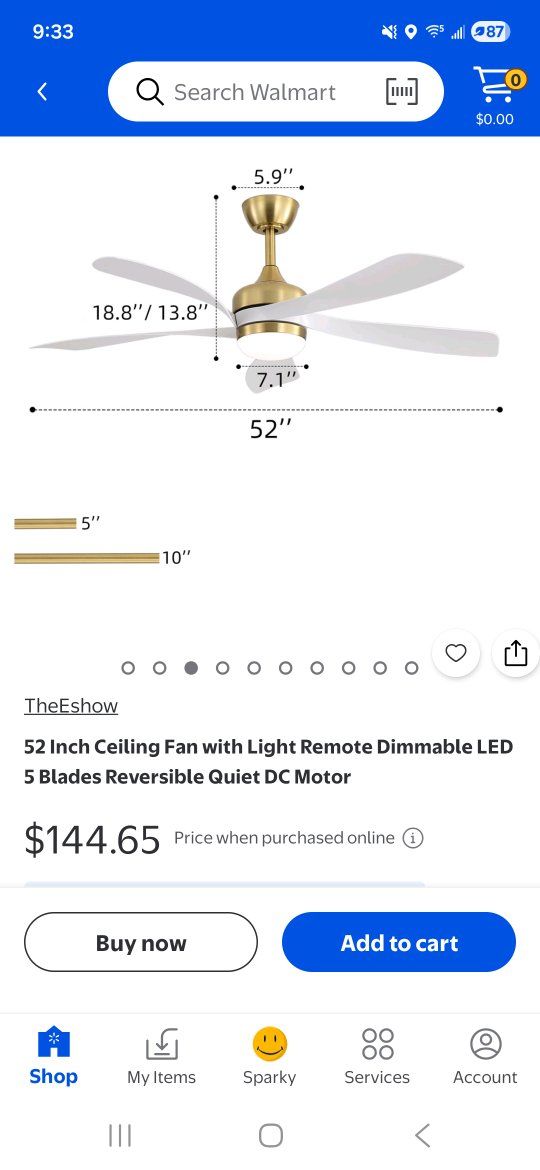The image size is (540, 1170).
Task: Open the My Items tab
Action: tap(161, 1056)
